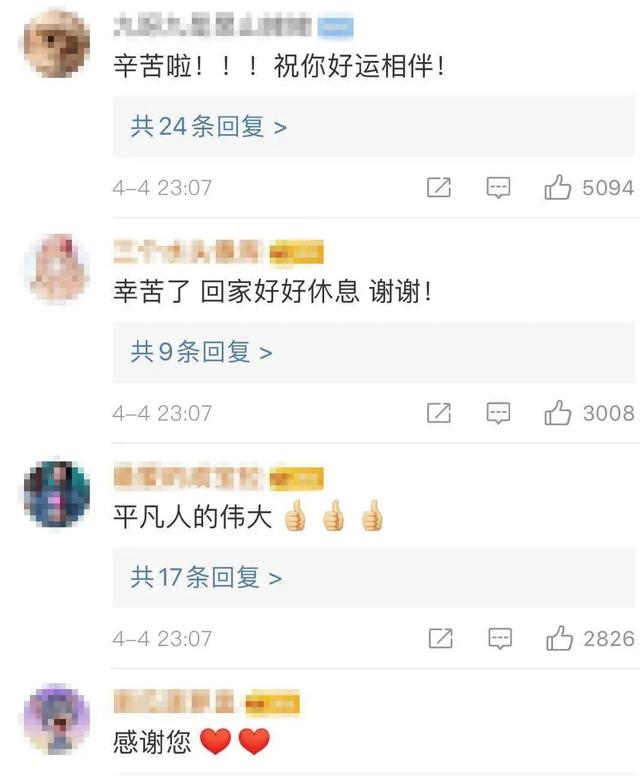Open the avatar of the 平凡人的伟大 commenter
The height and width of the screenshot is (776, 640).
(56, 494)
